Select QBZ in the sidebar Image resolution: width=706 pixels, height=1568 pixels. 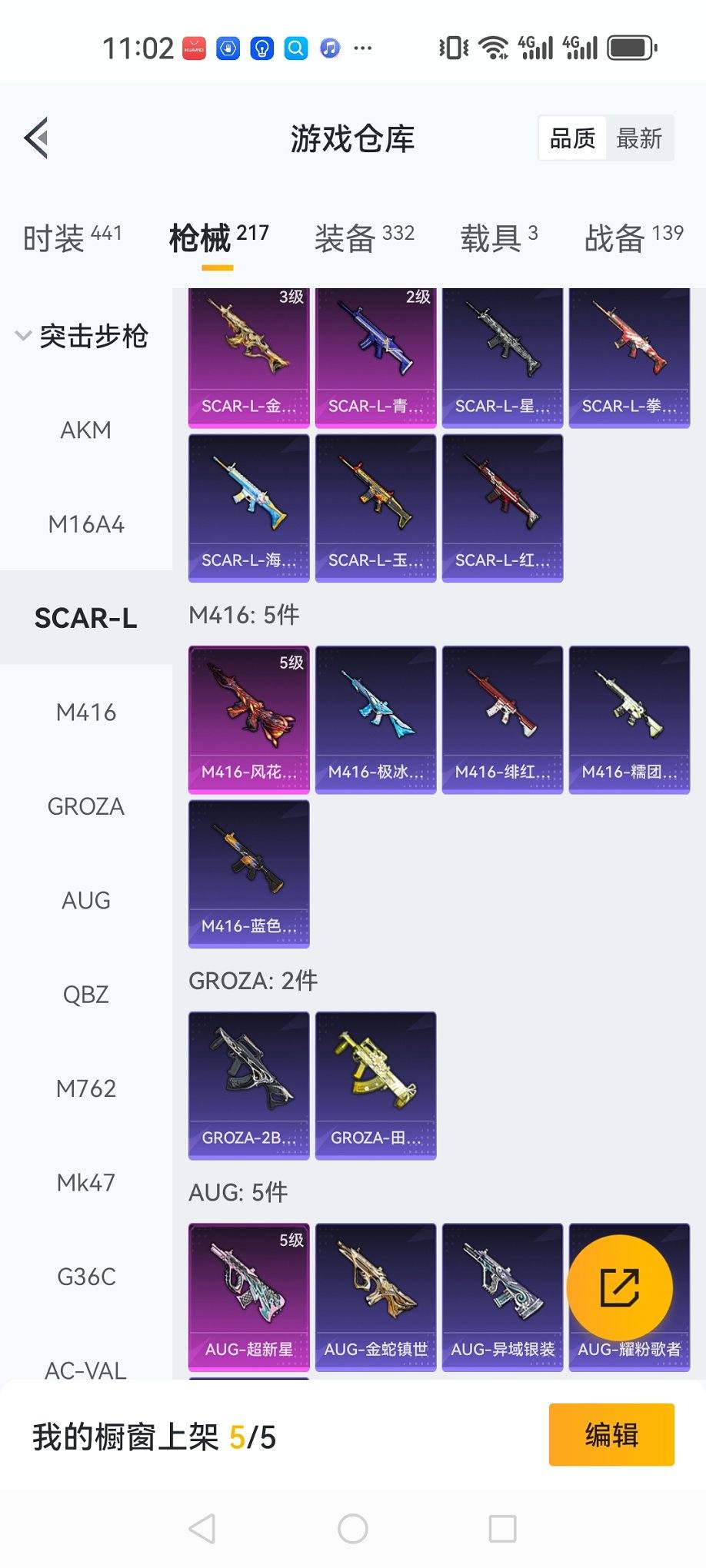click(x=85, y=995)
